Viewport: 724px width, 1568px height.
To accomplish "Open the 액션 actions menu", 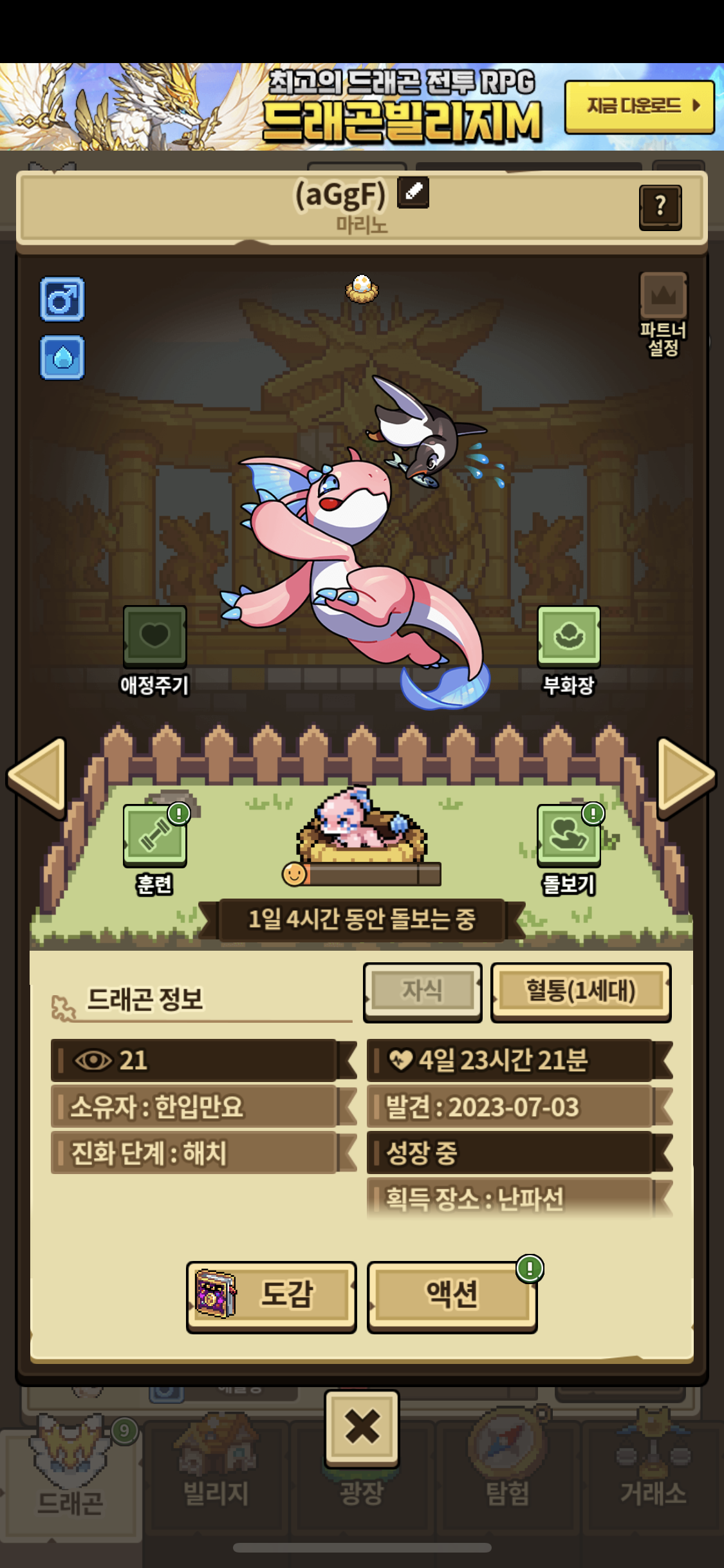I will tap(452, 1296).
